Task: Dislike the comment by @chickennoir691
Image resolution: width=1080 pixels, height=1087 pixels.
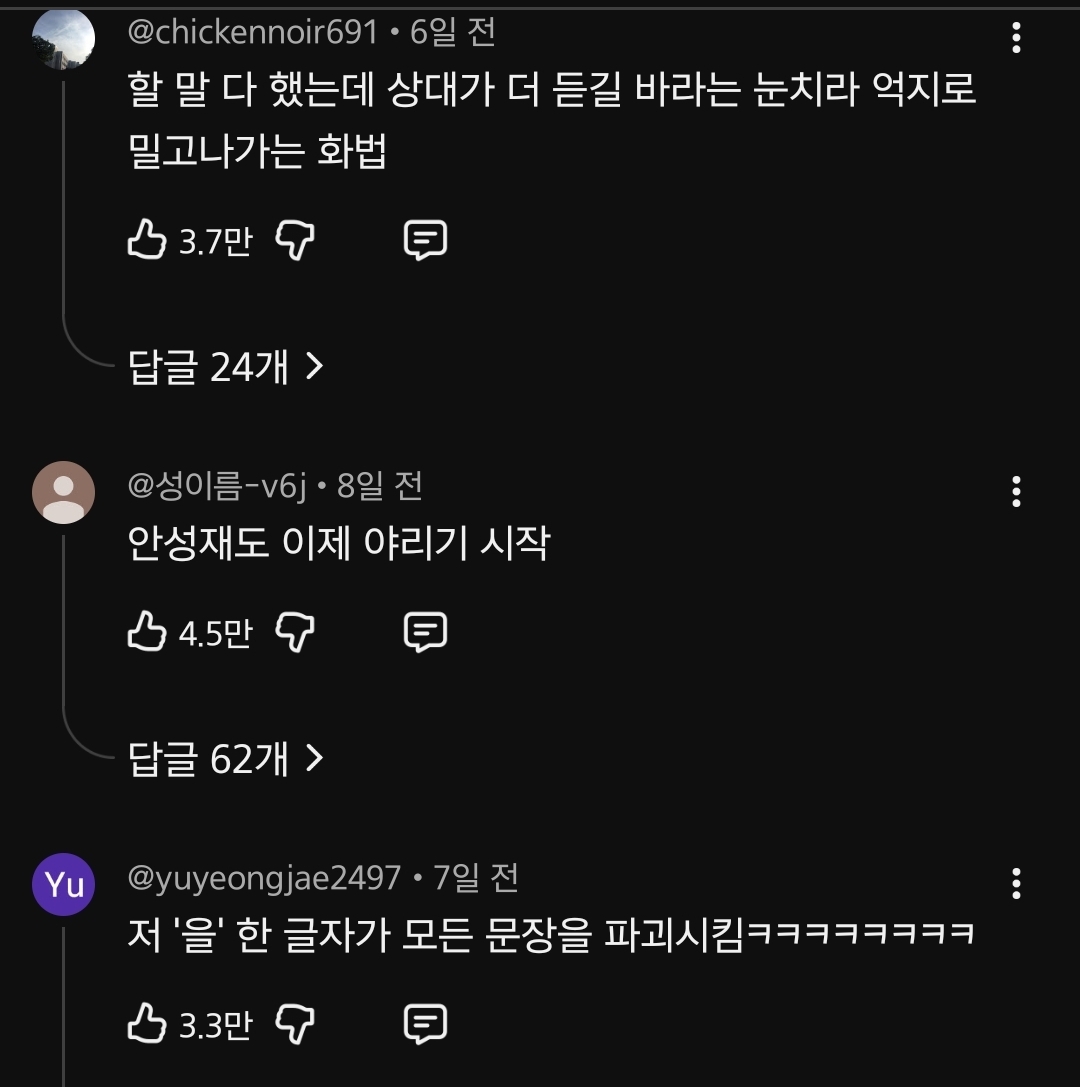Action: coord(295,240)
